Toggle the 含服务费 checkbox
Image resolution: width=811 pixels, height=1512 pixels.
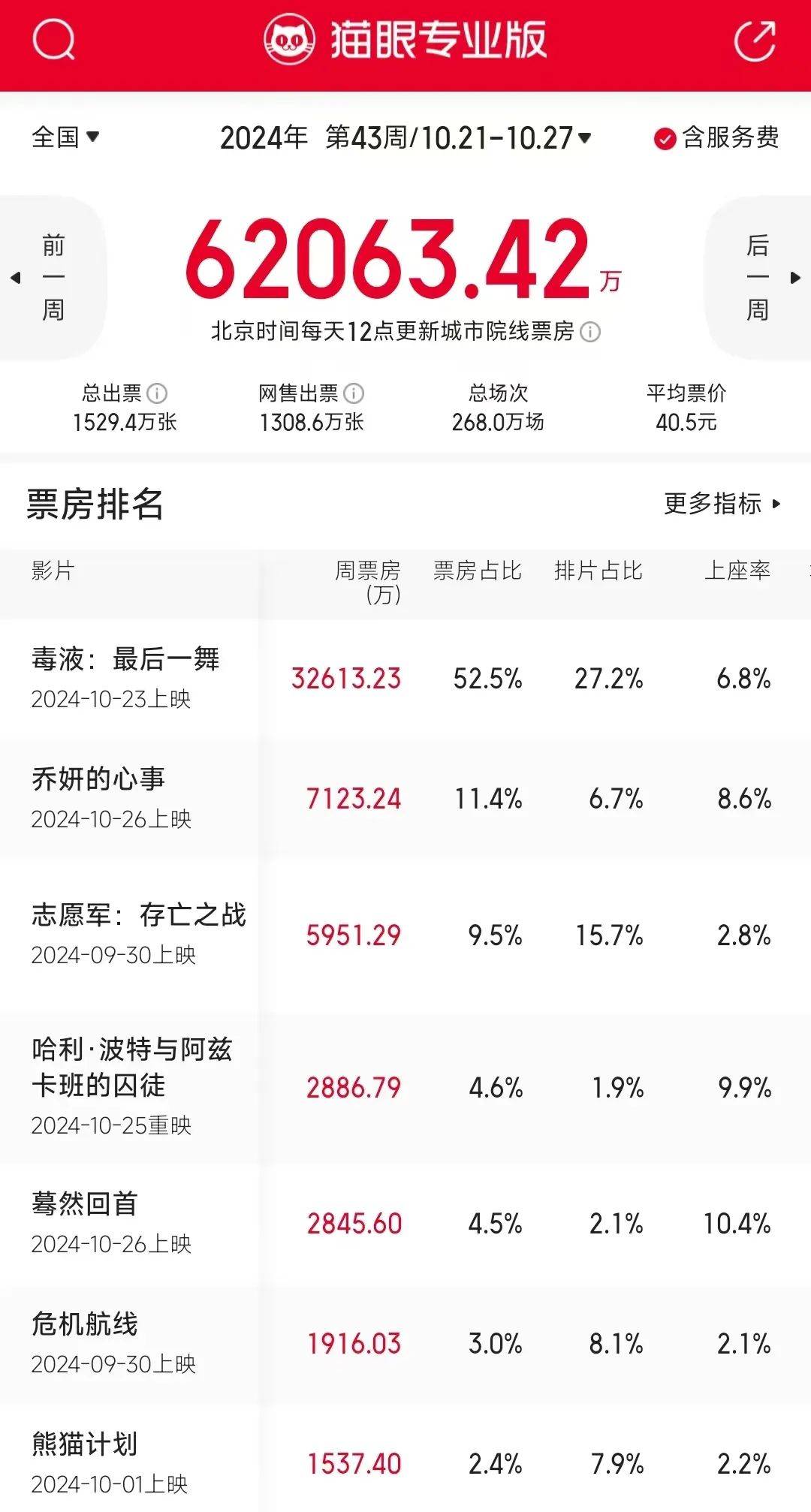point(665,139)
